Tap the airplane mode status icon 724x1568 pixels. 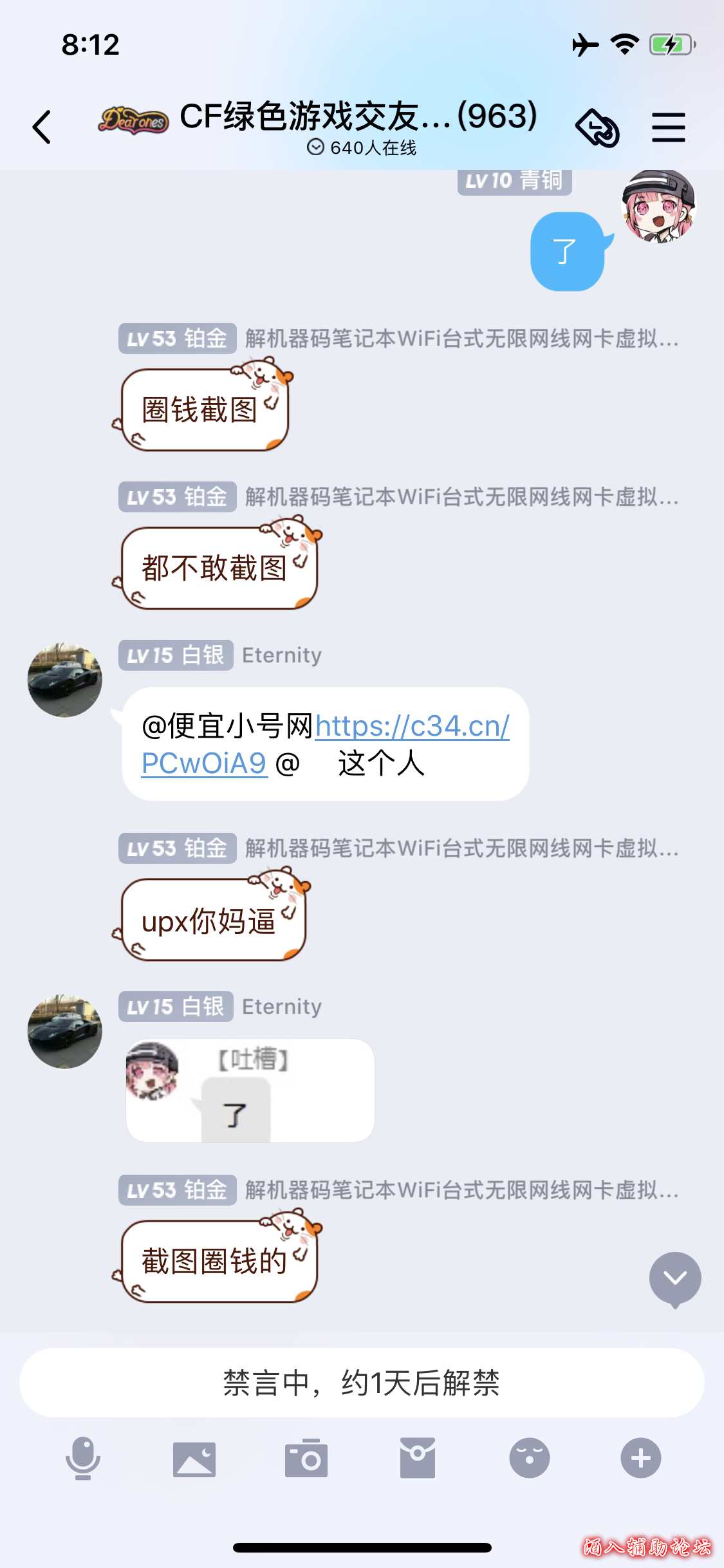[x=585, y=44]
